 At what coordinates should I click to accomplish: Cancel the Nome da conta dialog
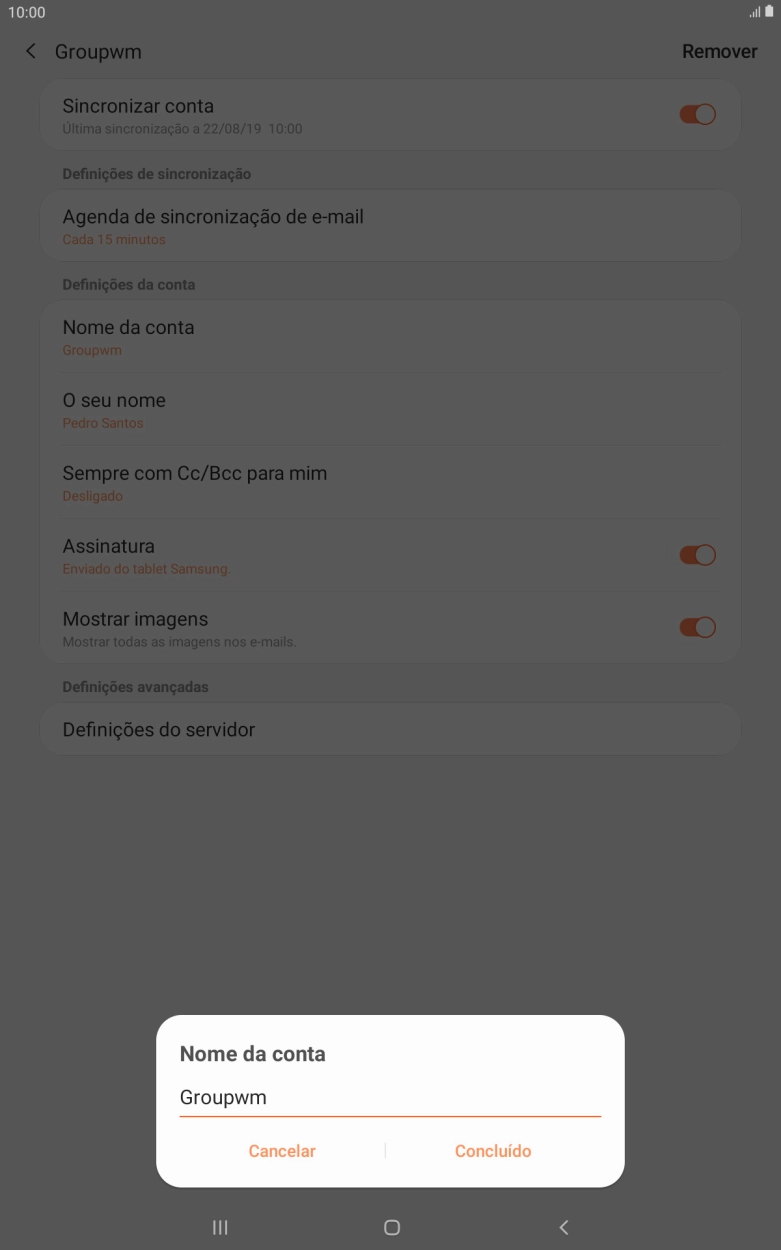tap(281, 1151)
